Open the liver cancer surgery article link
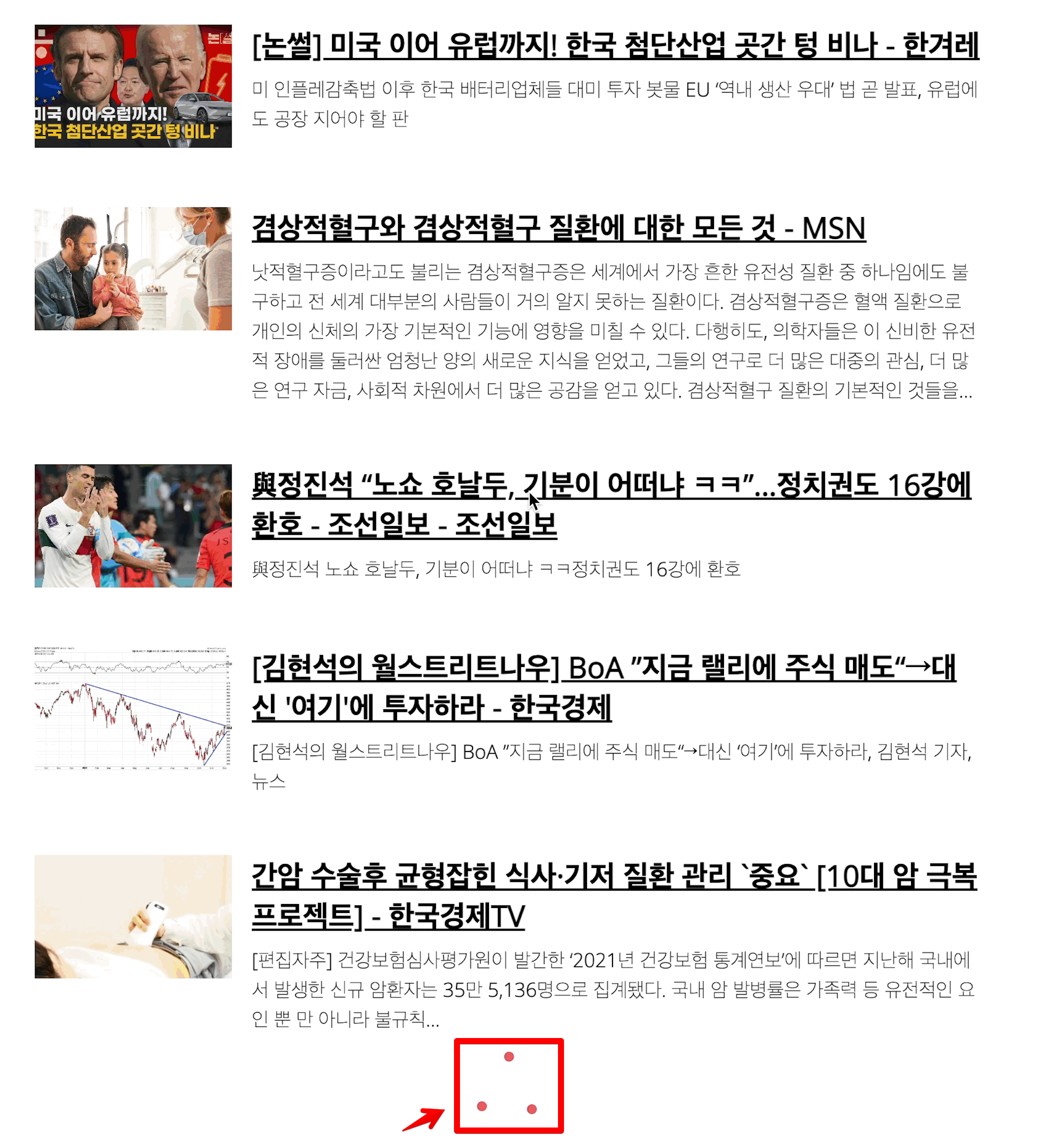This screenshot has height=1148, width=1041. (614, 876)
